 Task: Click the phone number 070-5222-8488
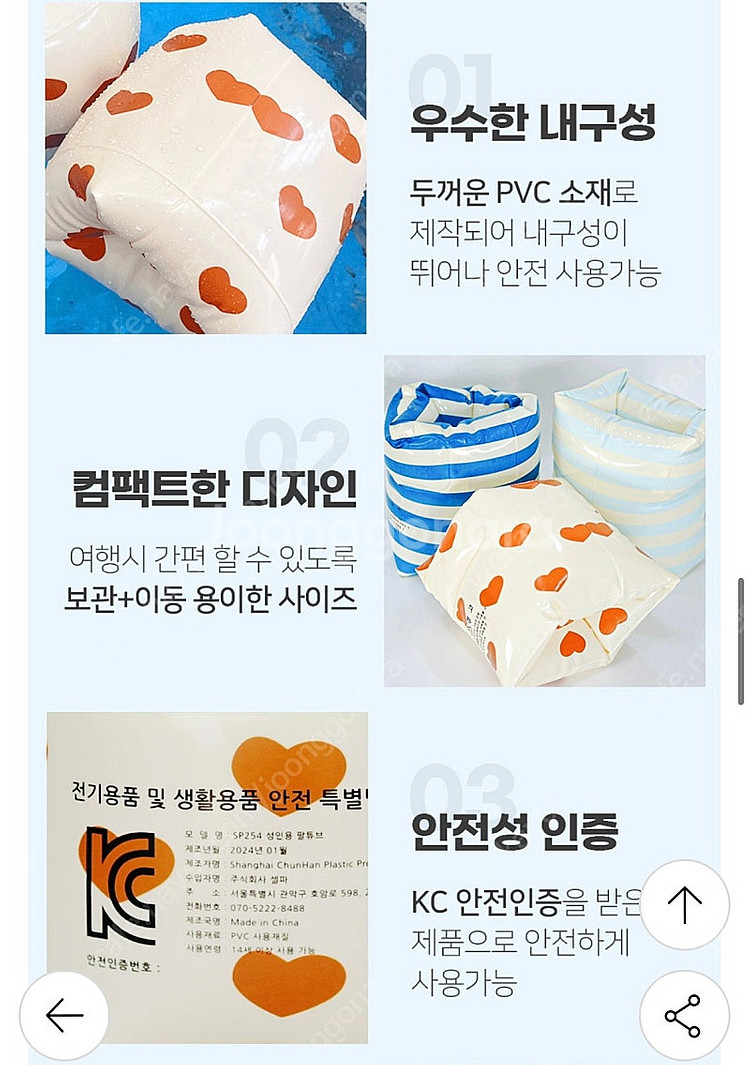coord(267,909)
